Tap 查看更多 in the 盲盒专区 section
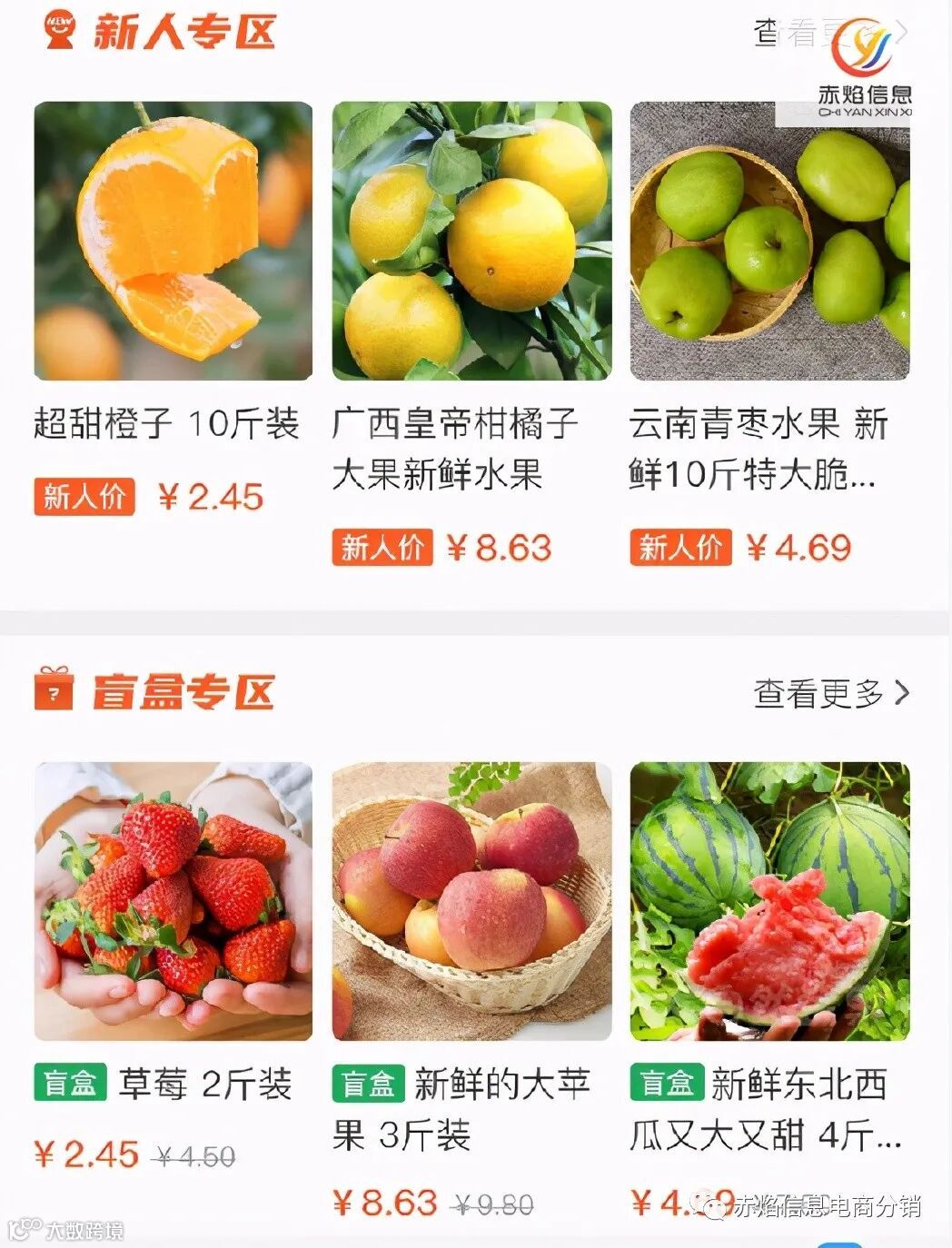The width and height of the screenshot is (952, 1248). pos(830,693)
